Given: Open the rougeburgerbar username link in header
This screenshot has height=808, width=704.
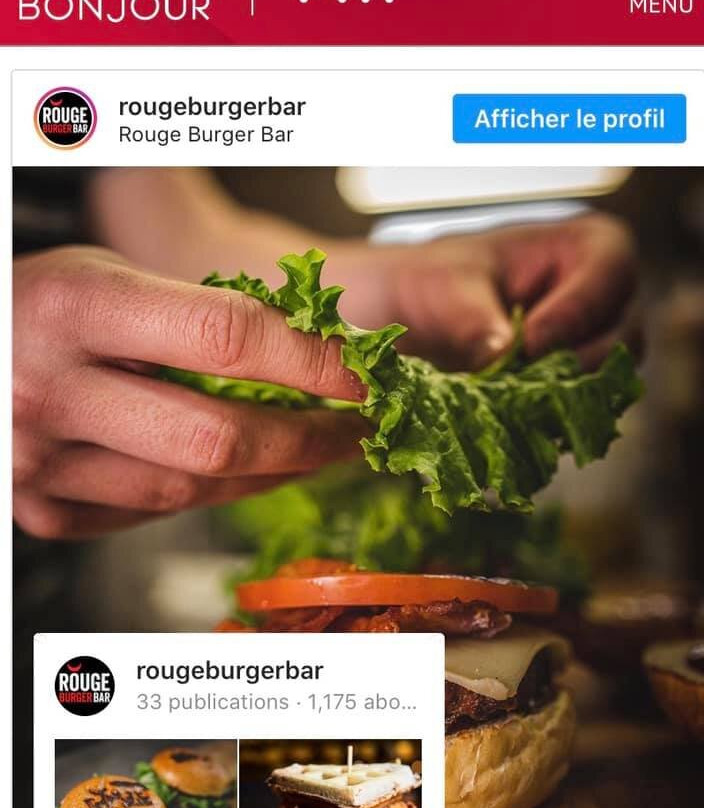Looking at the screenshot, I should (212, 107).
